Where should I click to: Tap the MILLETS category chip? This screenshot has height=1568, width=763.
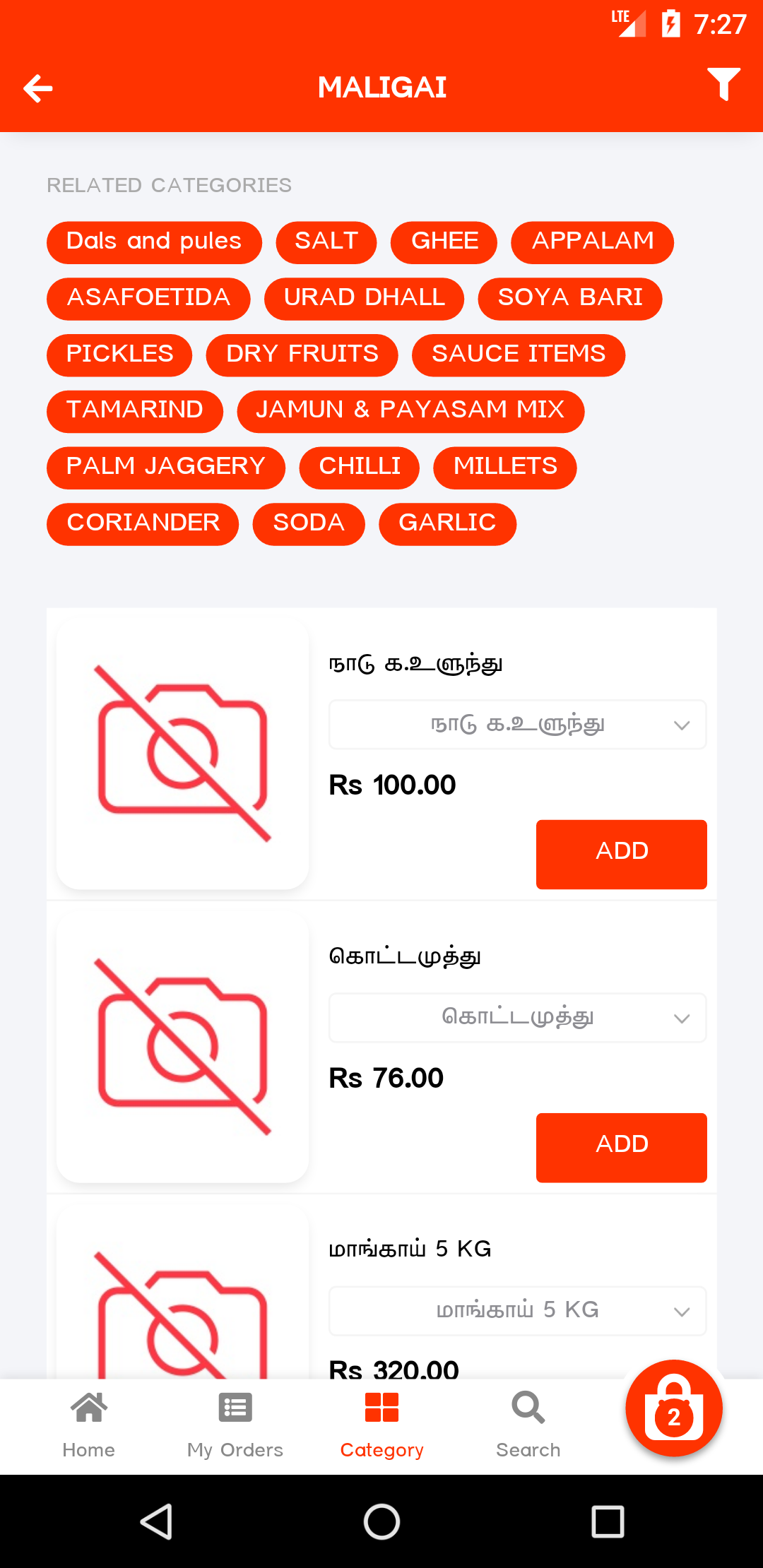click(x=505, y=468)
